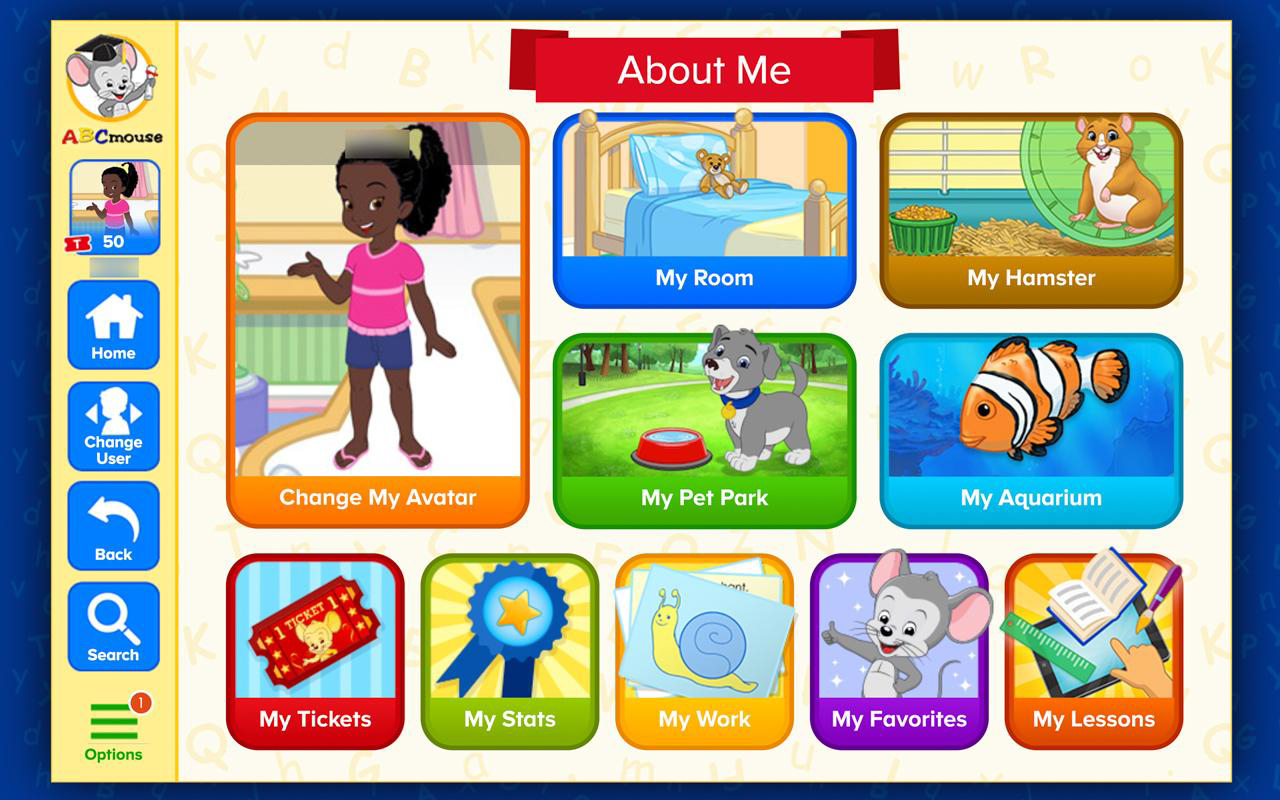
Task: Show My Favorites
Action: pos(899,651)
